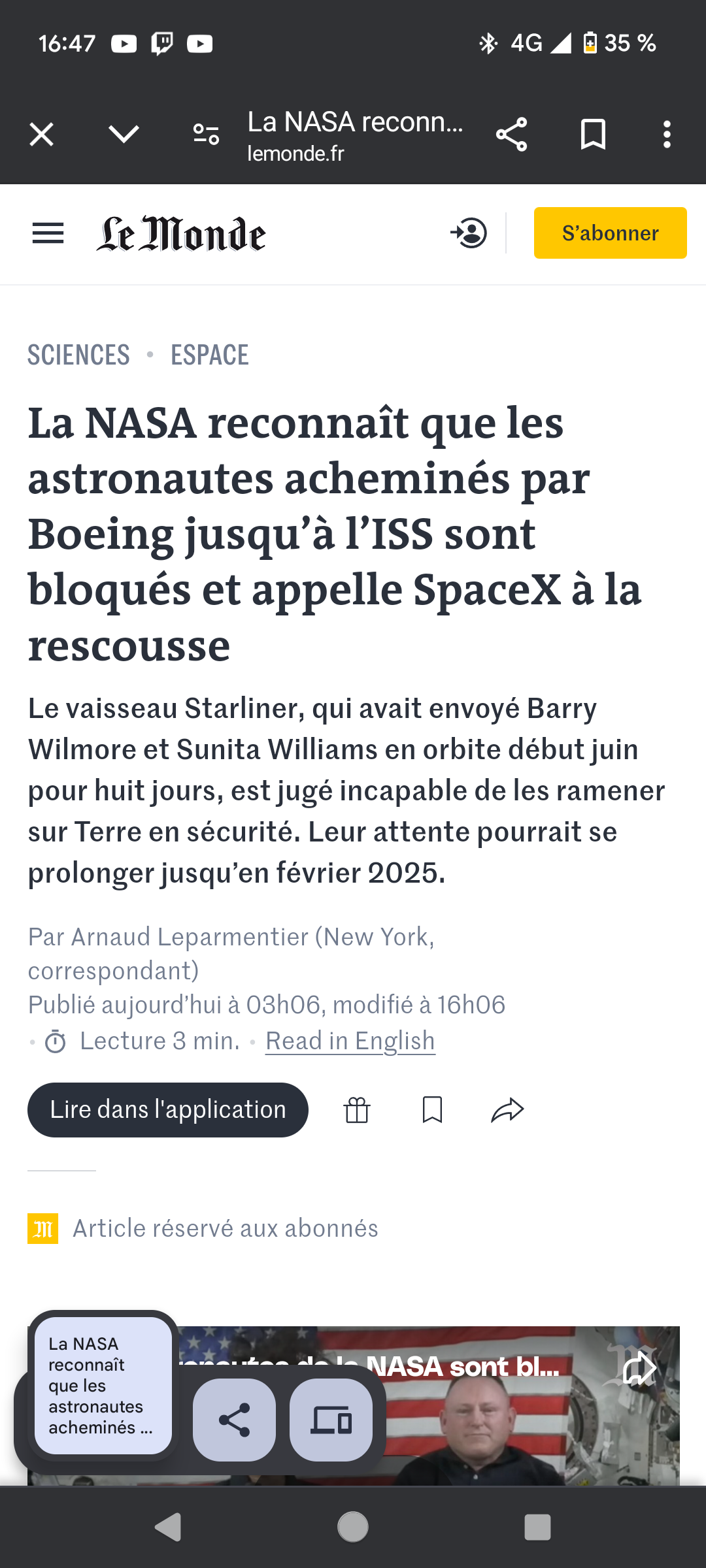This screenshot has width=706, height=1568.
Task: Open the account login icon
Action: (469, 233)
